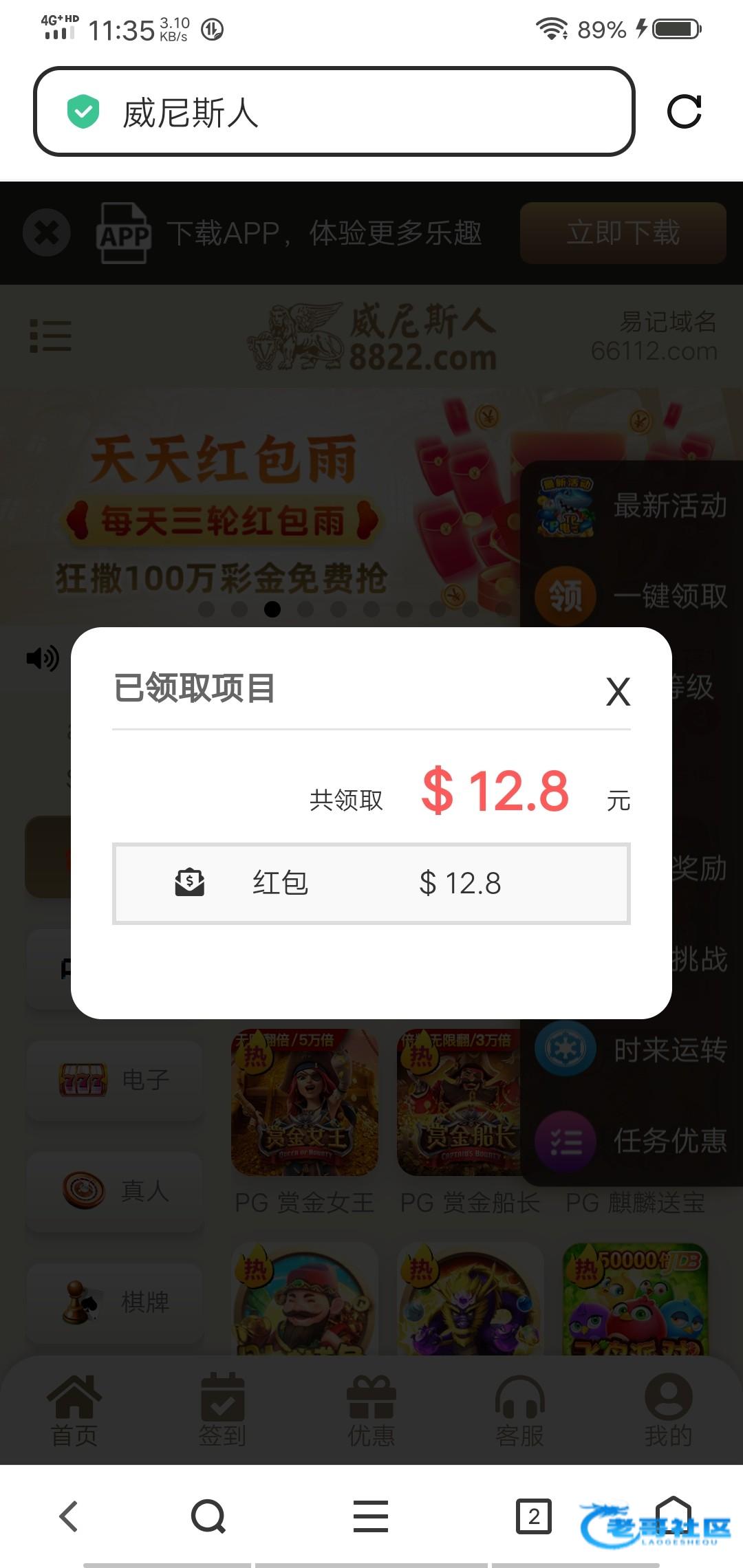This screenshot has width=743, height=1568.
Task: Reload the page with the refresh icon
Action: pos(685,111)
